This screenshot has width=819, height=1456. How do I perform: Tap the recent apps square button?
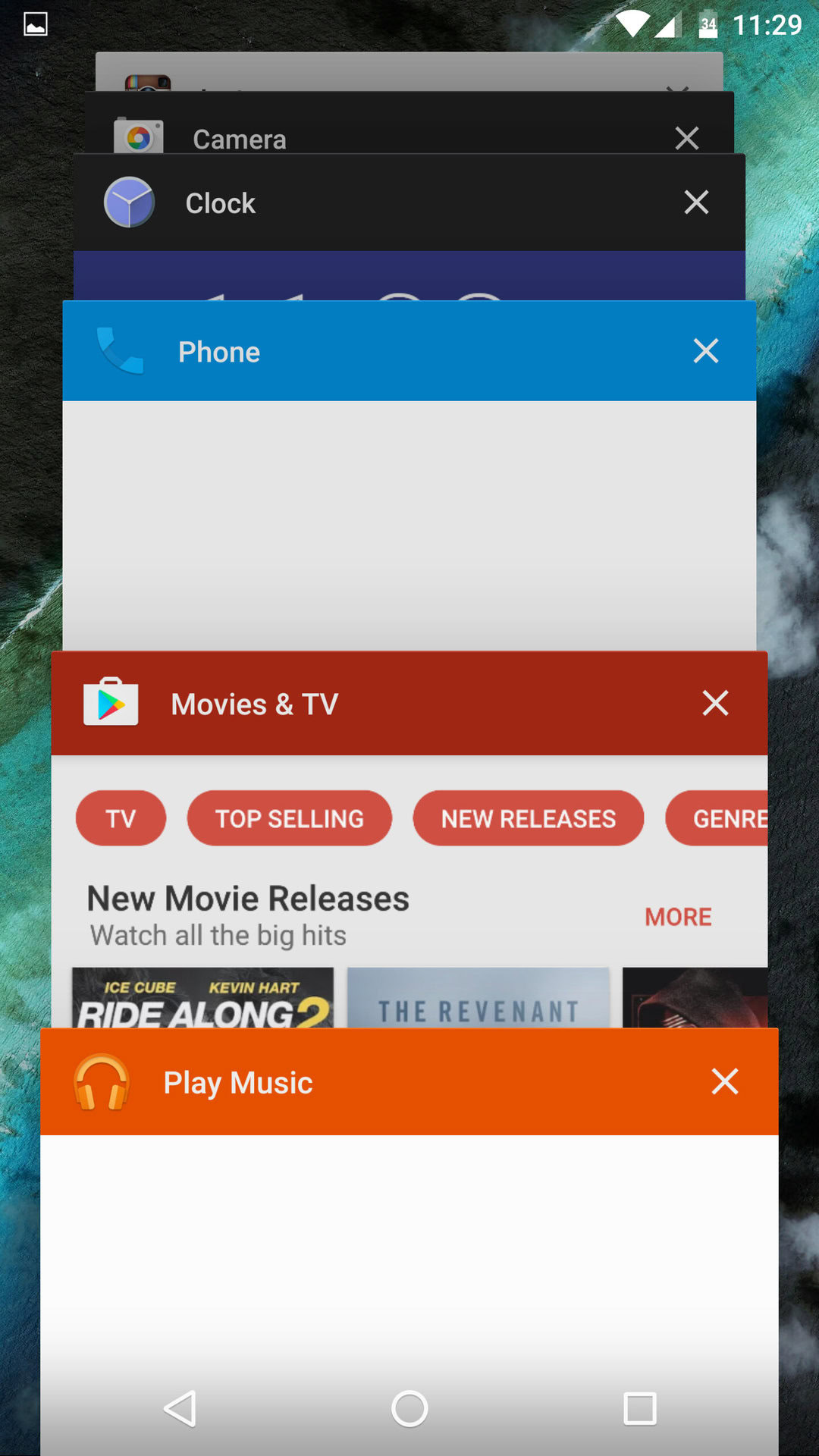pyautogui.click(x=639, y=1409)
